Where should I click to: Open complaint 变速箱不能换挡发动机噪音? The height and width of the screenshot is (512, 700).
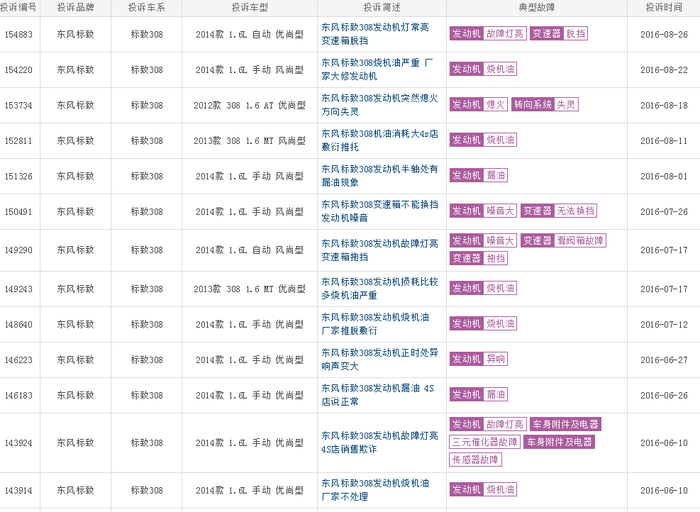380,211
